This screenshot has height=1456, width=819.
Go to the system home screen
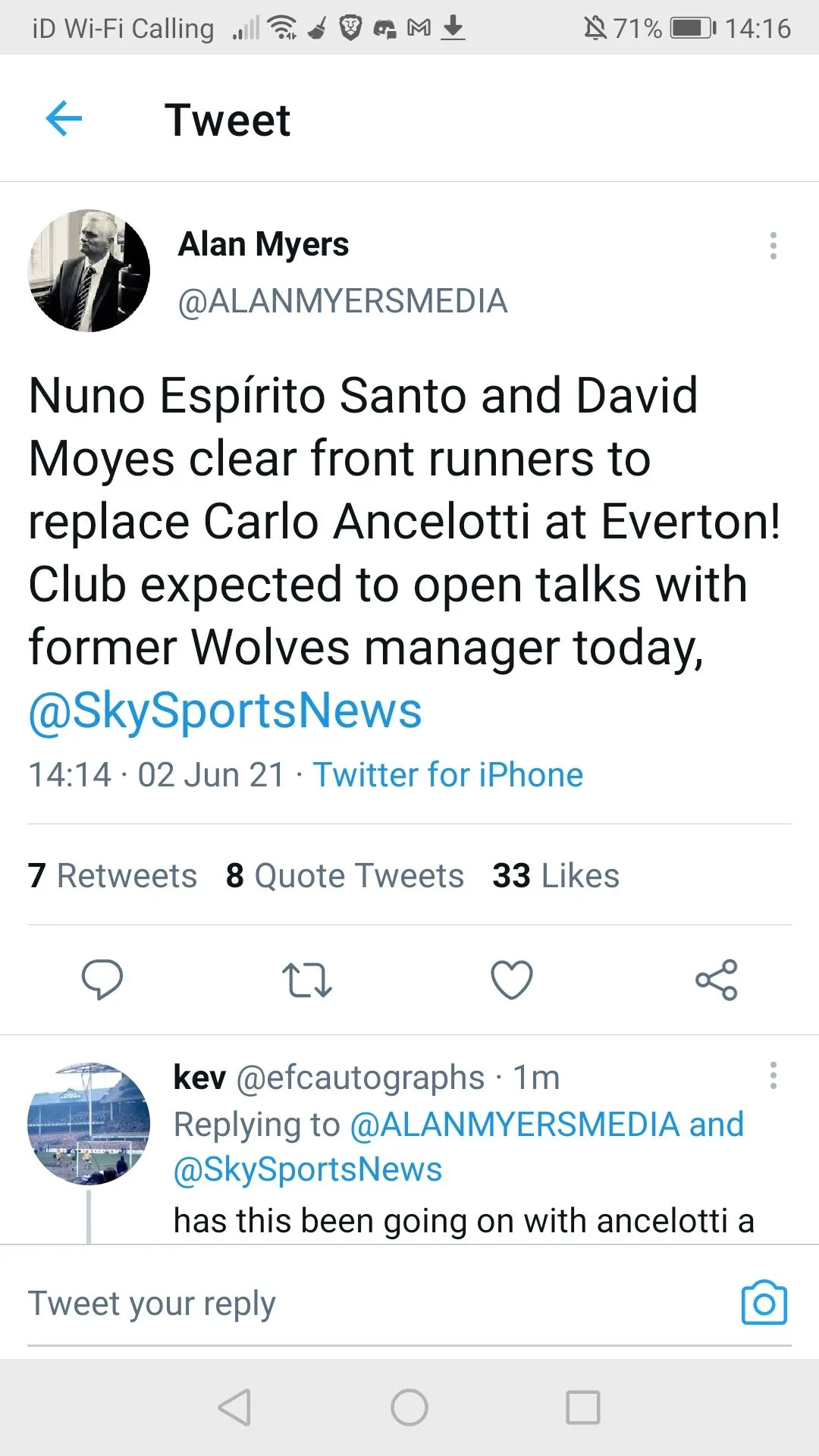[x=409, y=1407]
